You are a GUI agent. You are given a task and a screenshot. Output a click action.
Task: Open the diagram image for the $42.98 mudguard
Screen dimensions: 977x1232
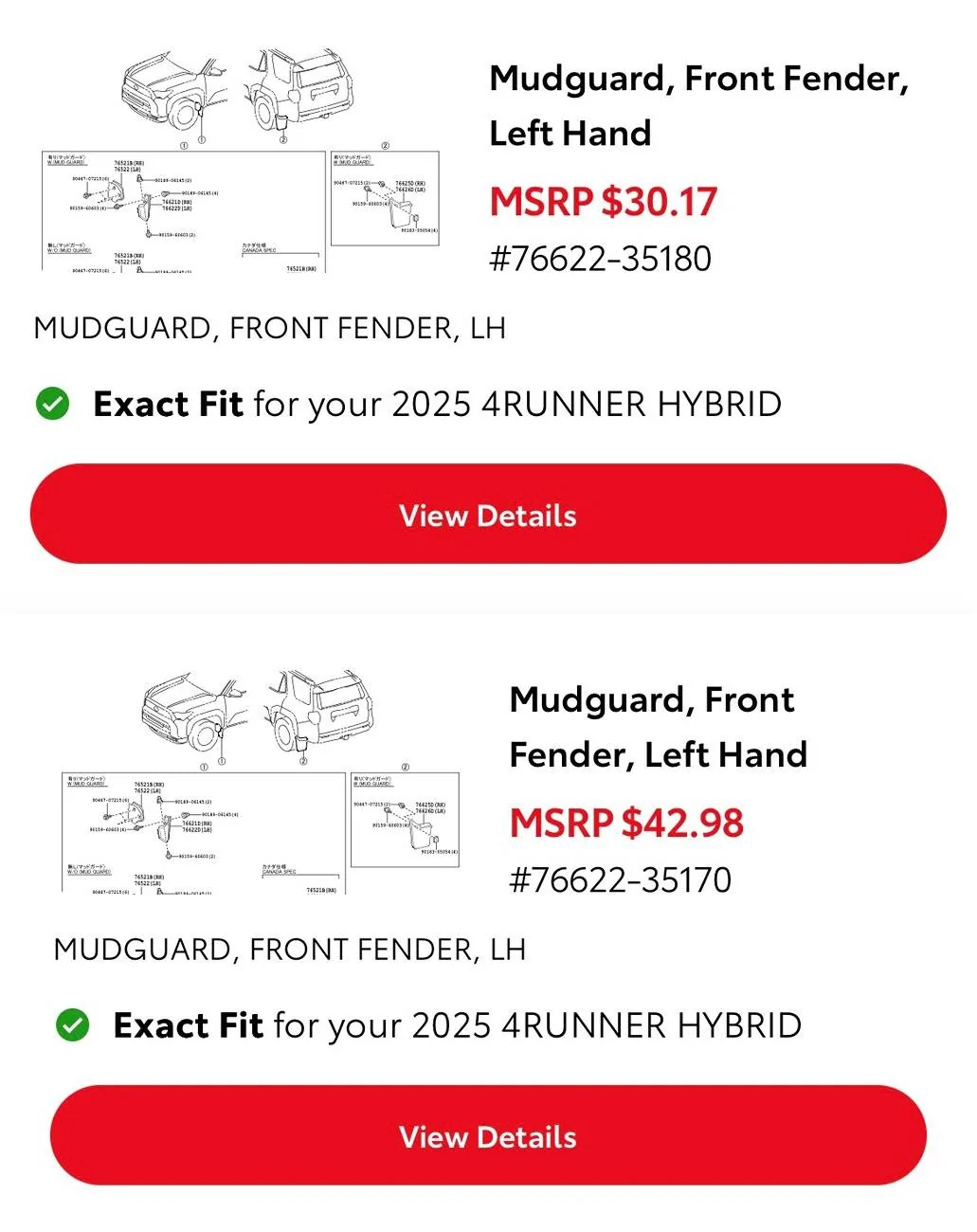pos(261,783)
